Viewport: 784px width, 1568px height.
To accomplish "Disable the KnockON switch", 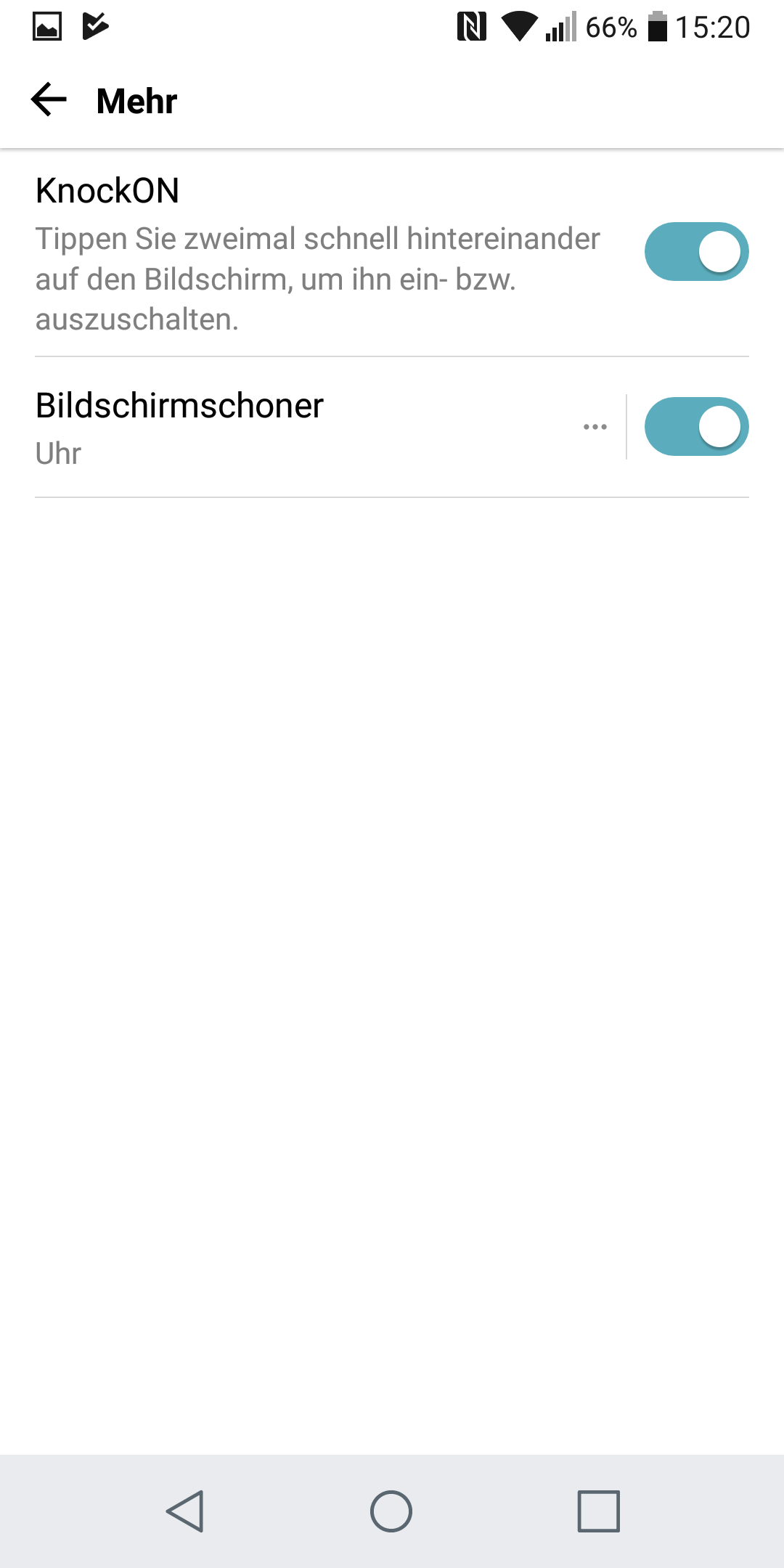I will coord(696,252).
